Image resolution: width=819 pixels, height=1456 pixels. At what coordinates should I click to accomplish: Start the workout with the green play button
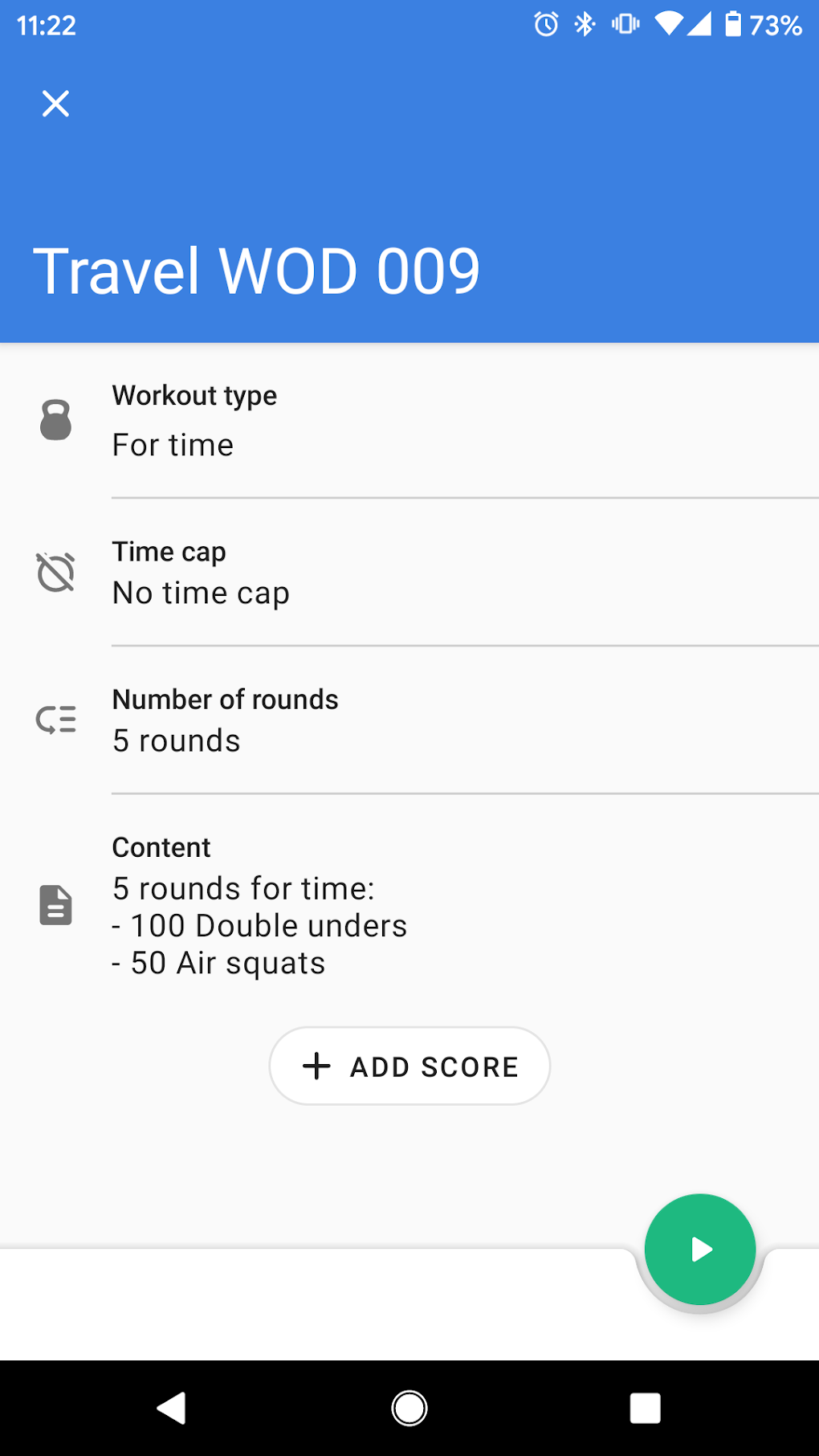coord(699,1248)
